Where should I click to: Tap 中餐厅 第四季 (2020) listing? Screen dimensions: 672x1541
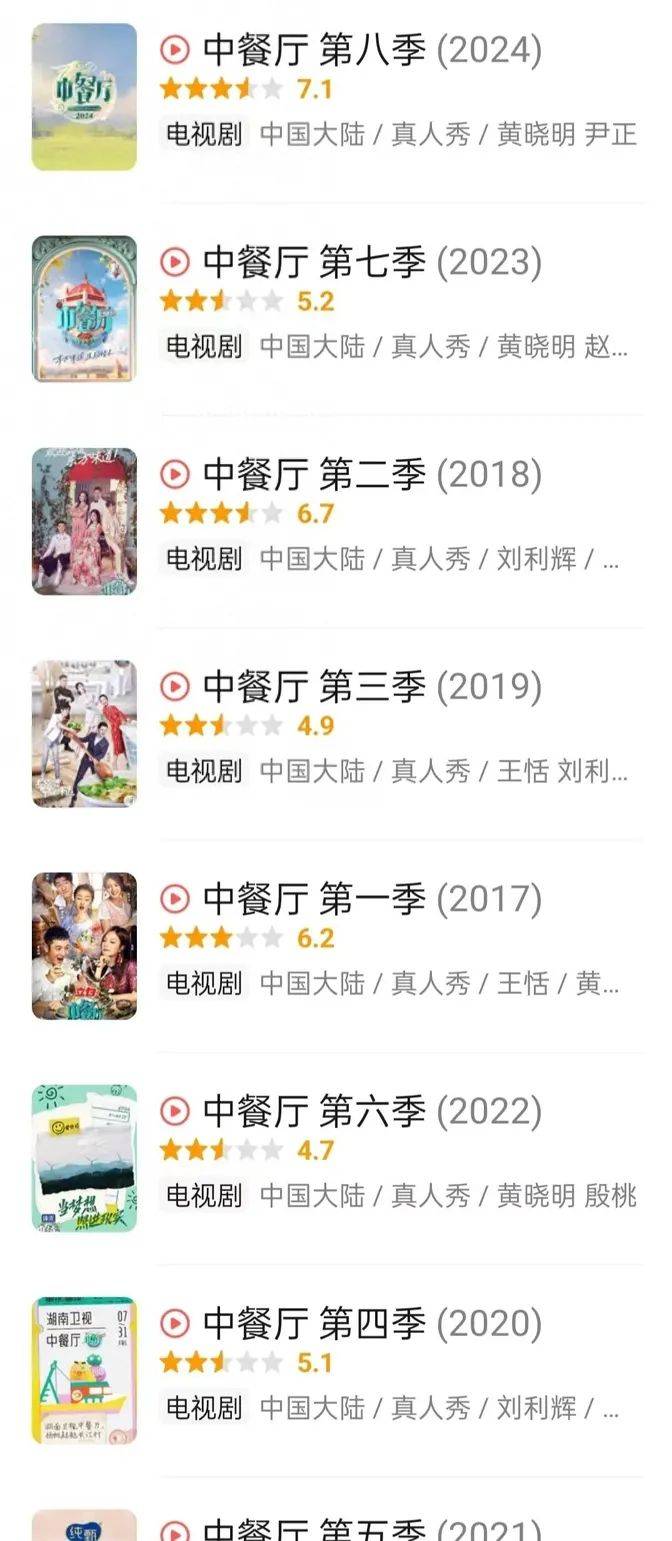click(x=336, y=1370)
